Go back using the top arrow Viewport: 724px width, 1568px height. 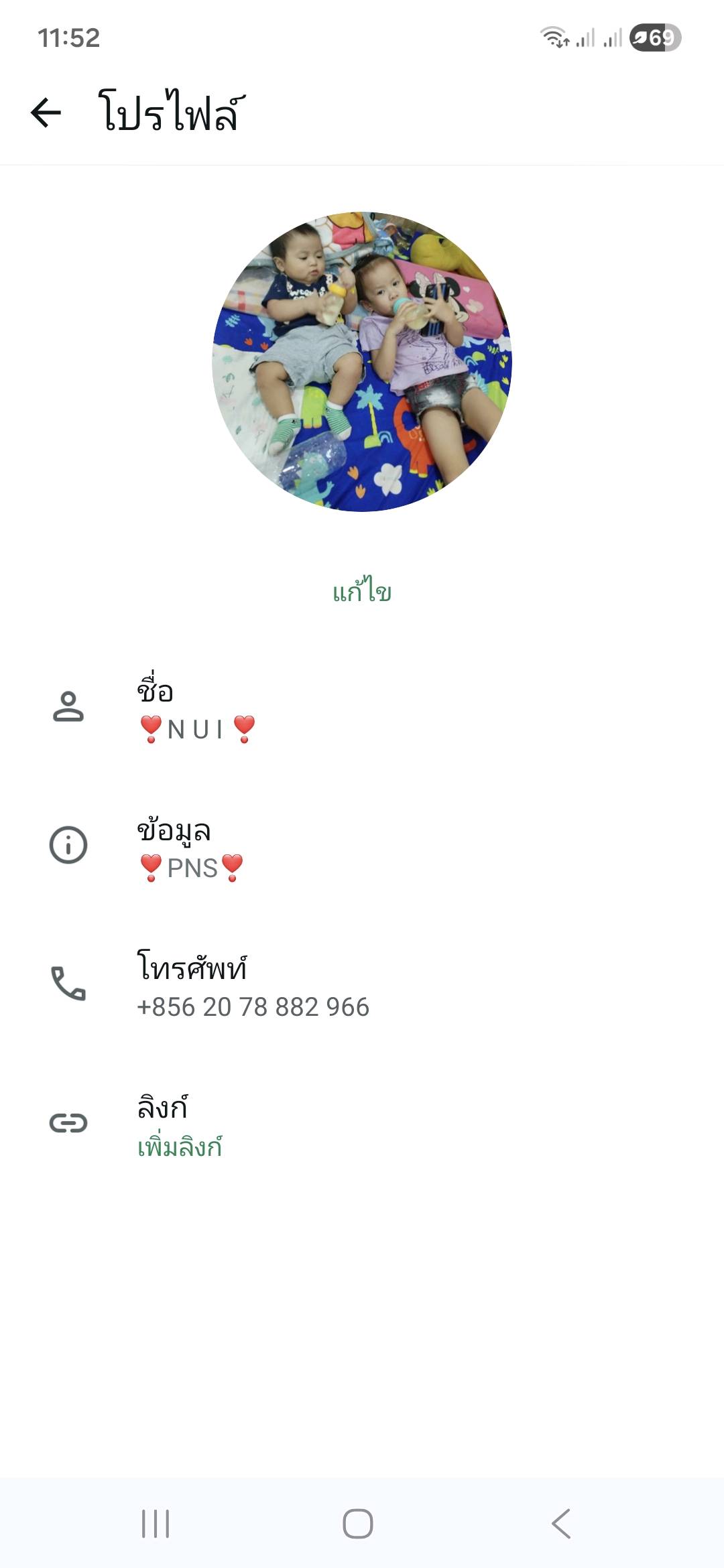click(x=46, y=112)
